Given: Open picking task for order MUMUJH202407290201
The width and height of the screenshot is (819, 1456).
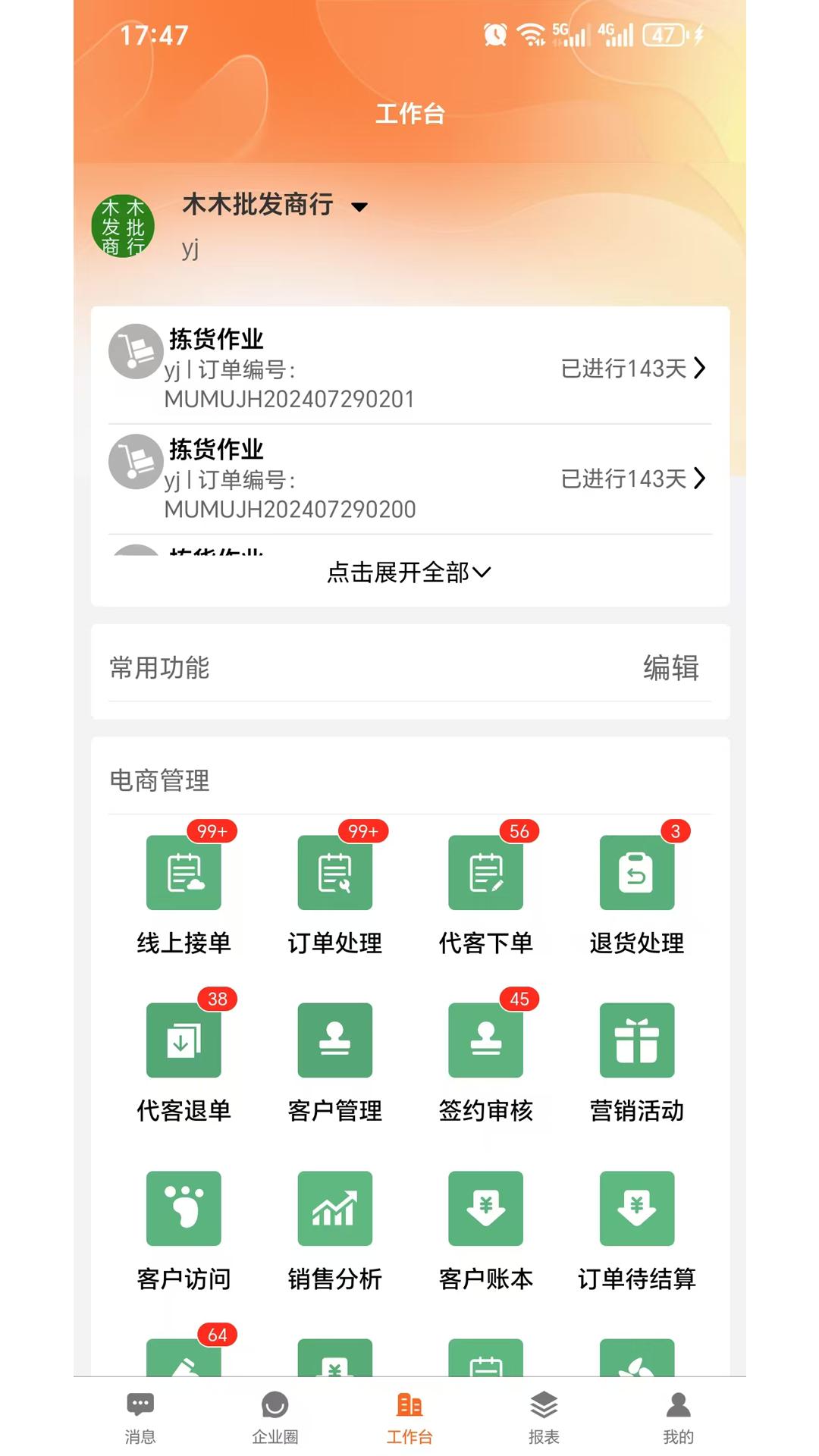Looking at the screenshot, I should 409,369.
